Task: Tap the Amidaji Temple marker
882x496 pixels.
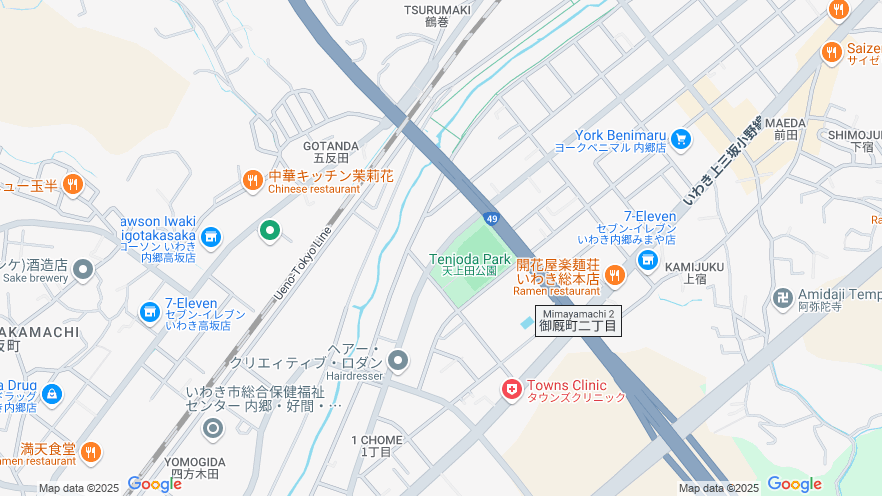Action: coord(782,297)
